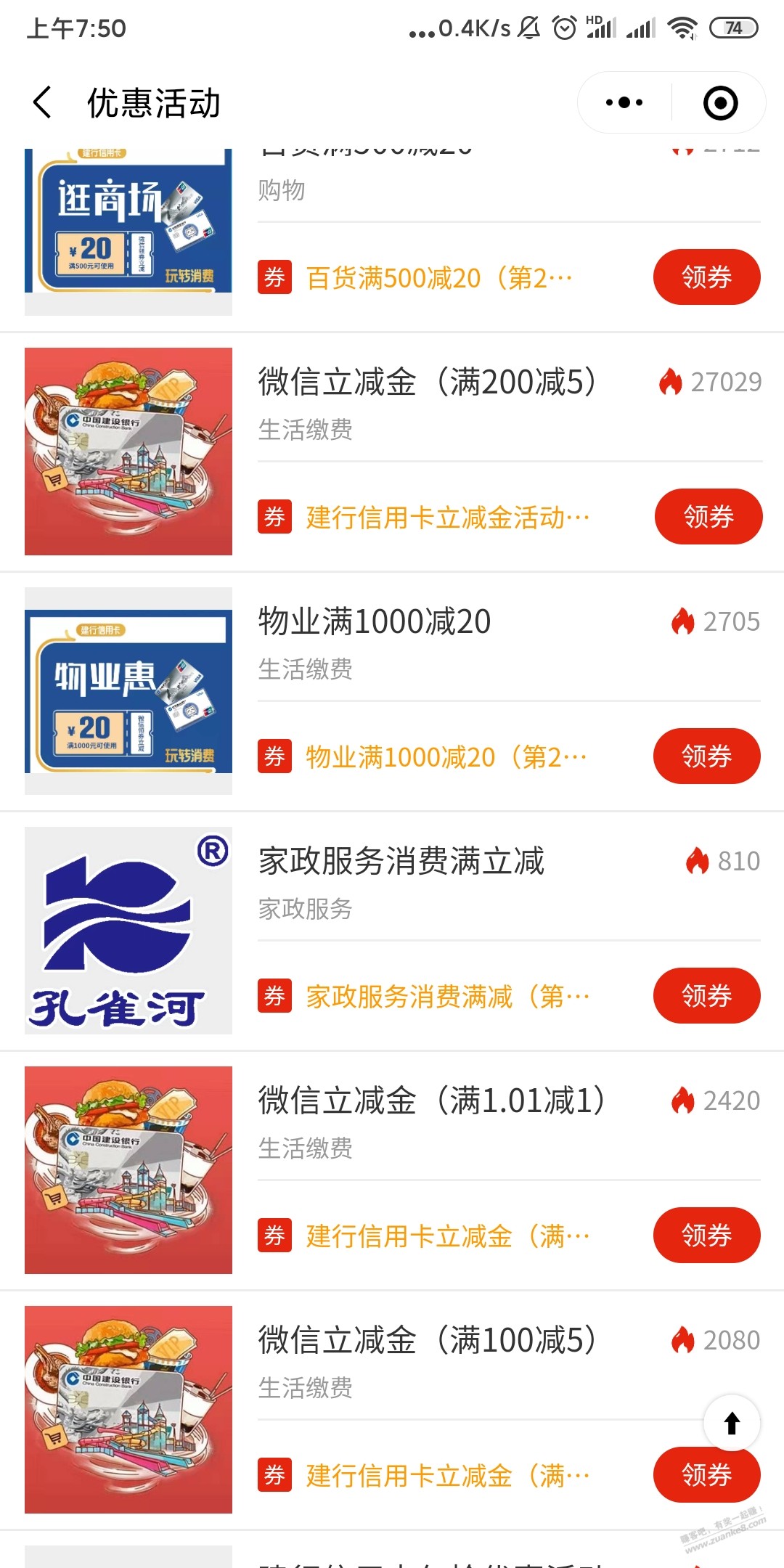Tap 领券 for 建行信用卡立减金活动

pos(708,517)
